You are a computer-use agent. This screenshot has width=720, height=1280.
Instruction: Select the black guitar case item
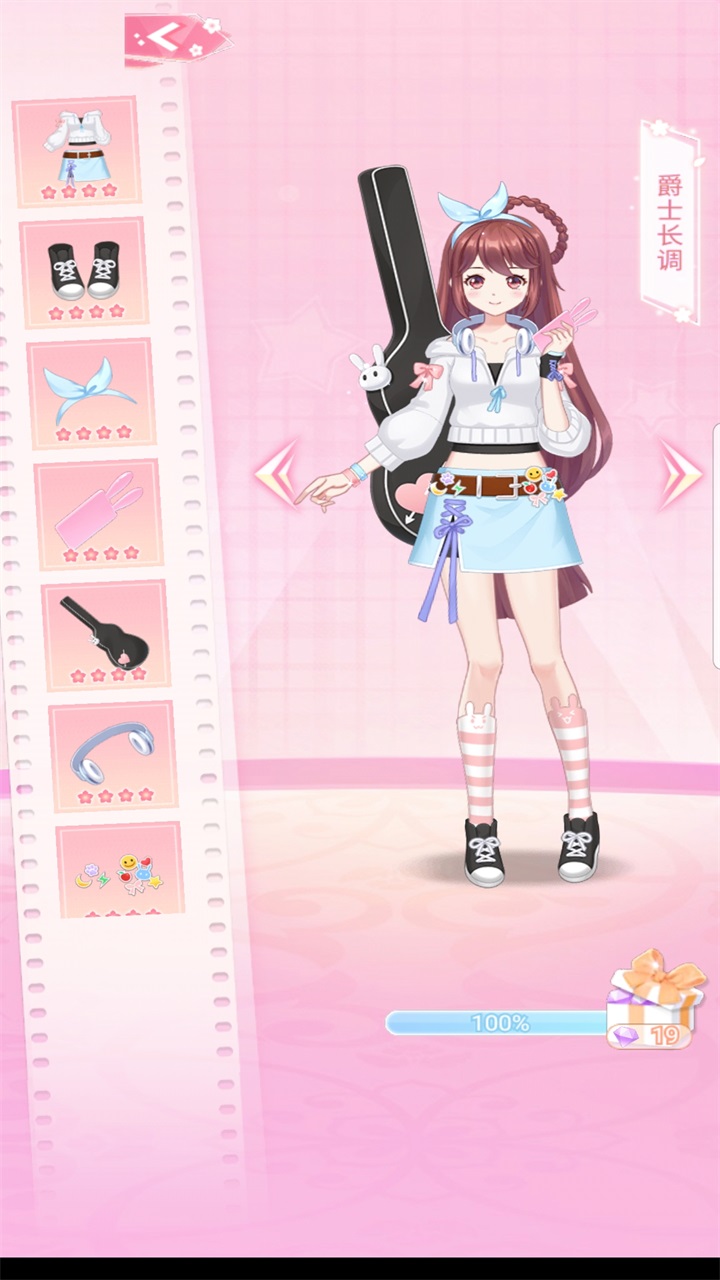[x=106, y=634]
